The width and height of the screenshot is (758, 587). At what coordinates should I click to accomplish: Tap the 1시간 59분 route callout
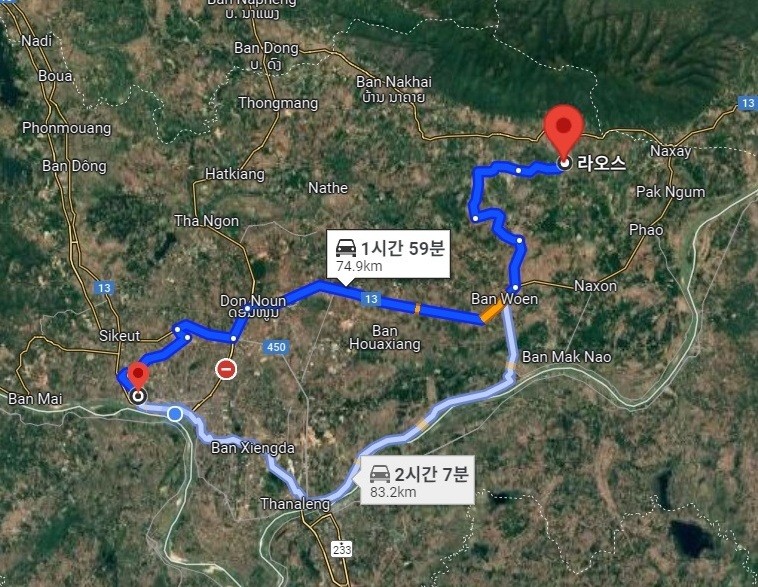390,256
